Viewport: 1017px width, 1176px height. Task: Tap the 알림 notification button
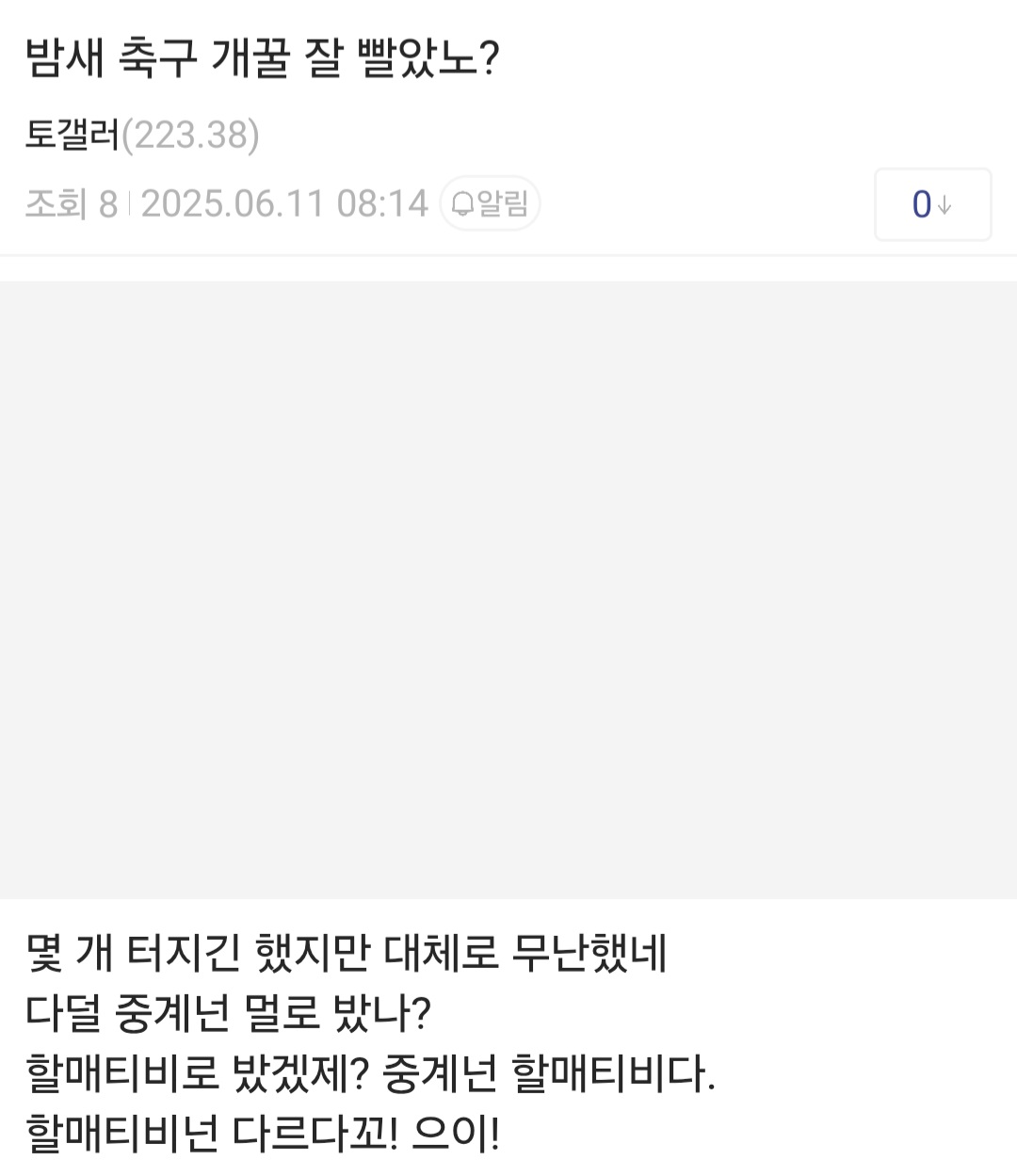[490, 203]
